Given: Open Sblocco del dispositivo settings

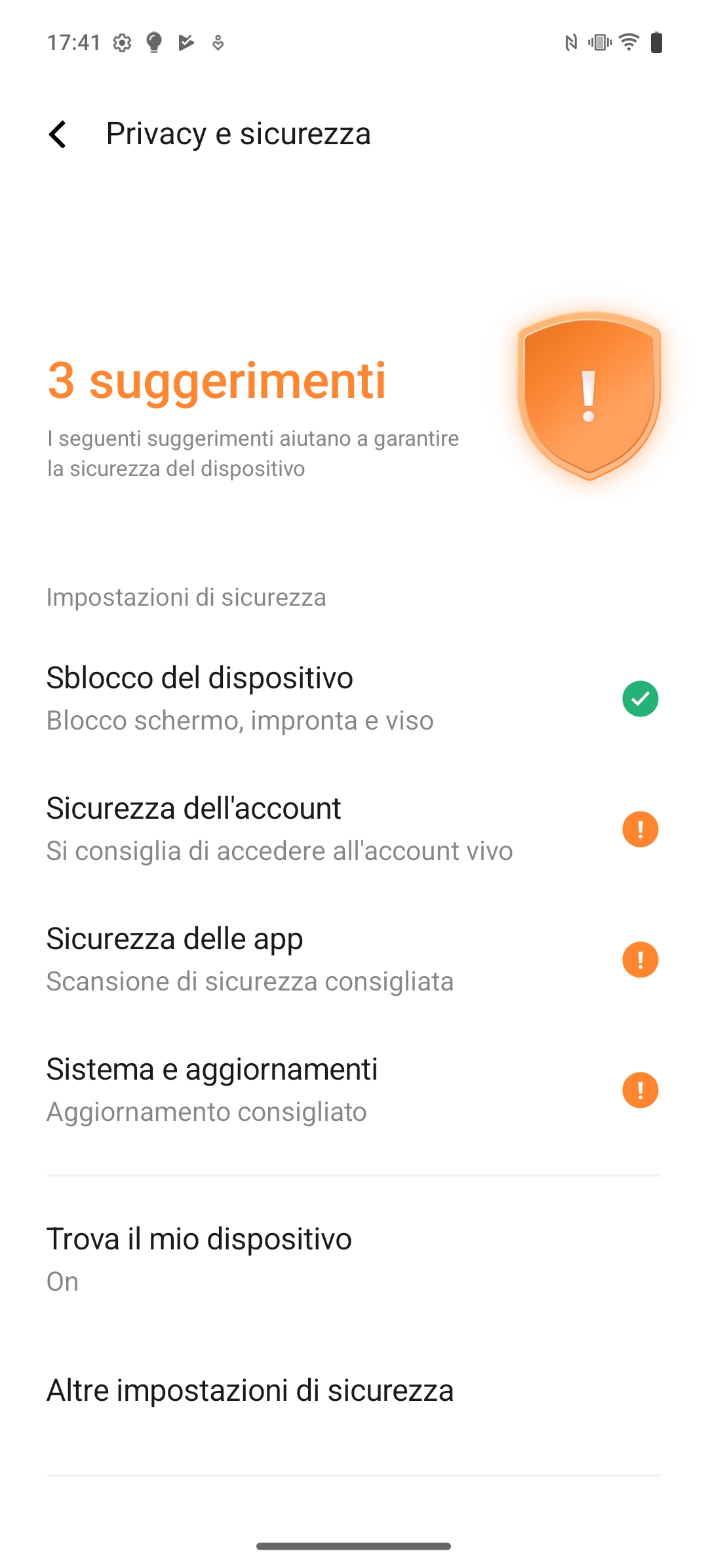Looking at the screenshot, I should [354, 699].
